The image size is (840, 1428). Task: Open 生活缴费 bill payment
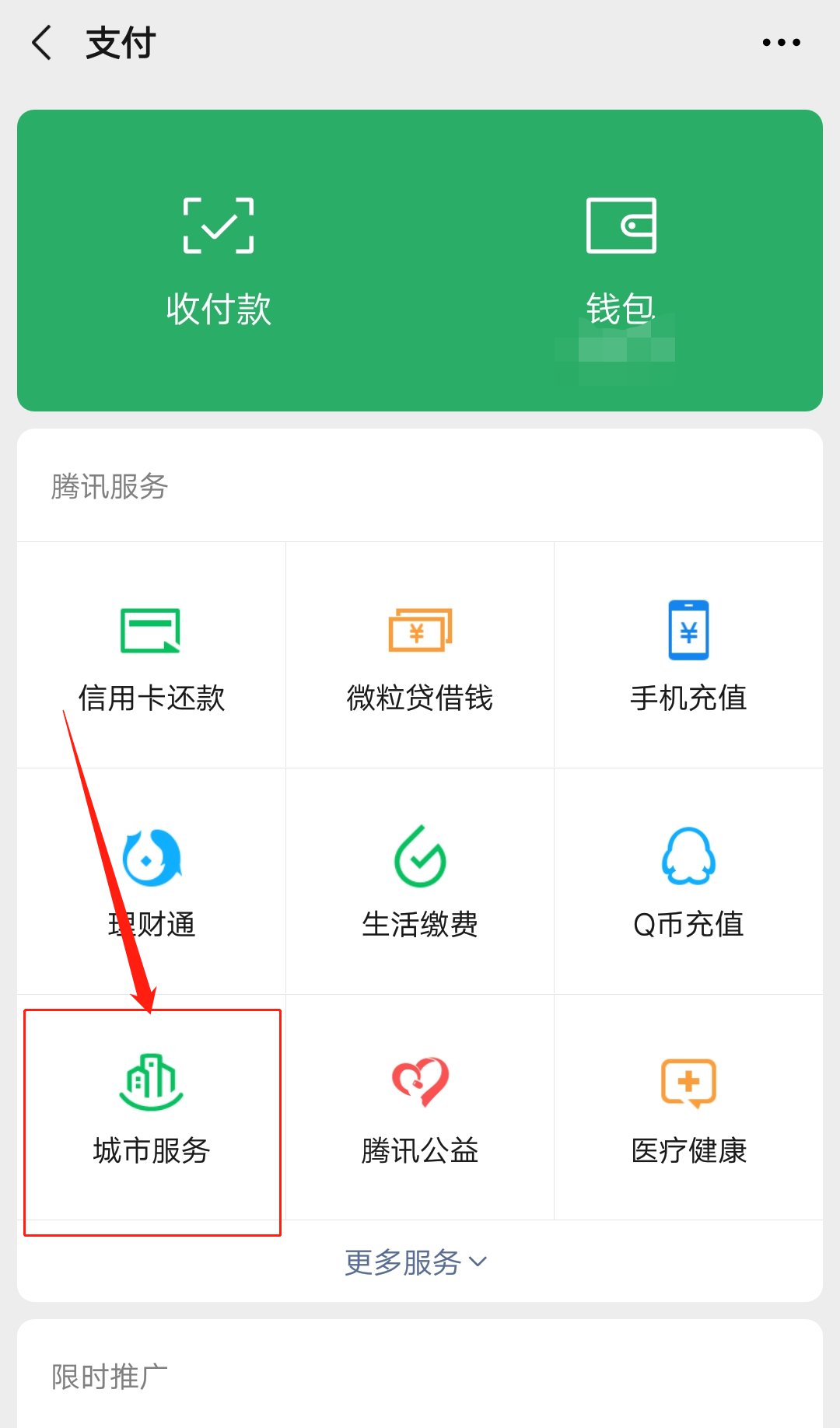click(x=420, y=881)
